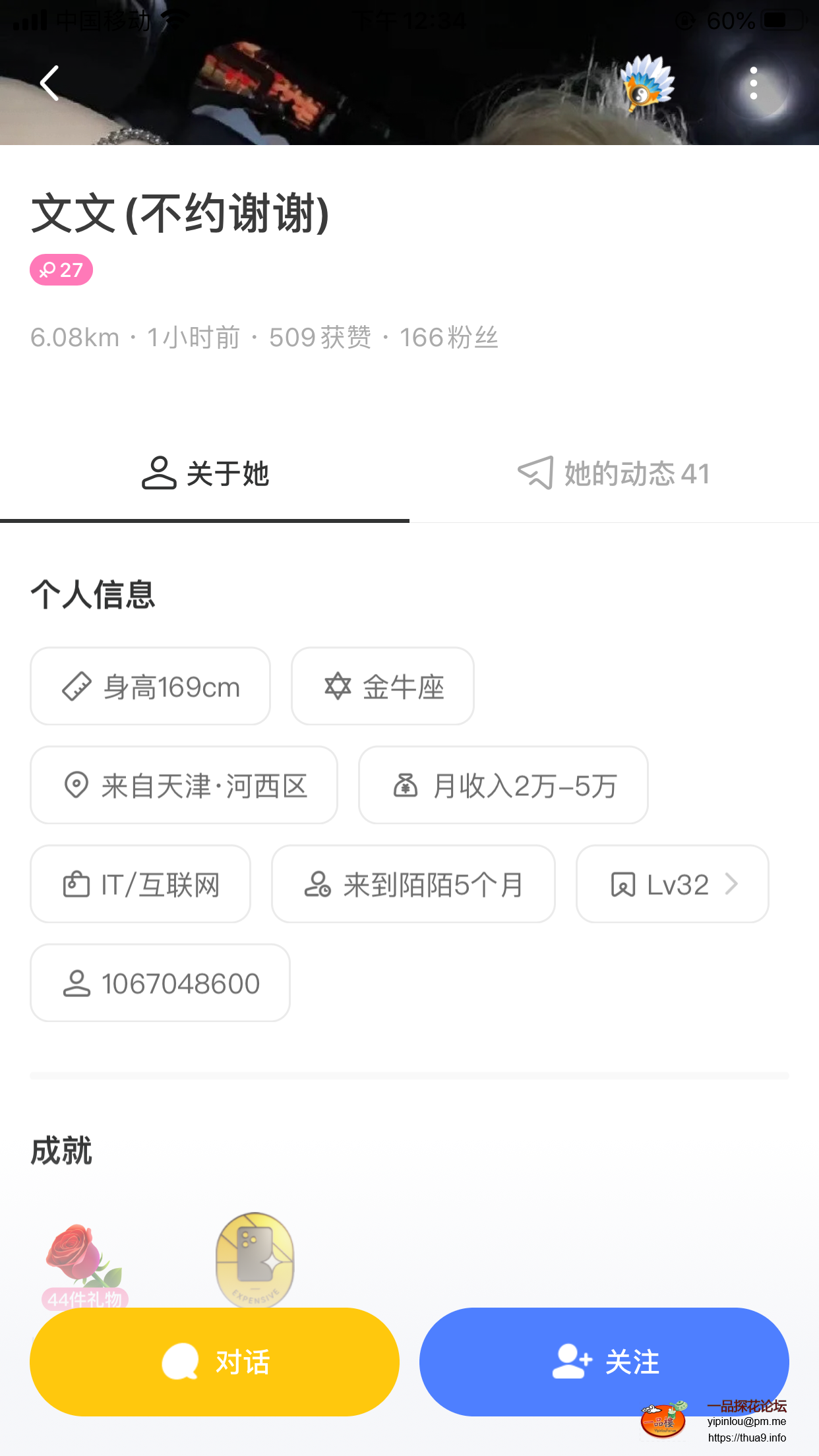Viewport: 819px width, 1456px height.
Task: Click the star icon on 金牛座 chip
Action: coord(338,686)
